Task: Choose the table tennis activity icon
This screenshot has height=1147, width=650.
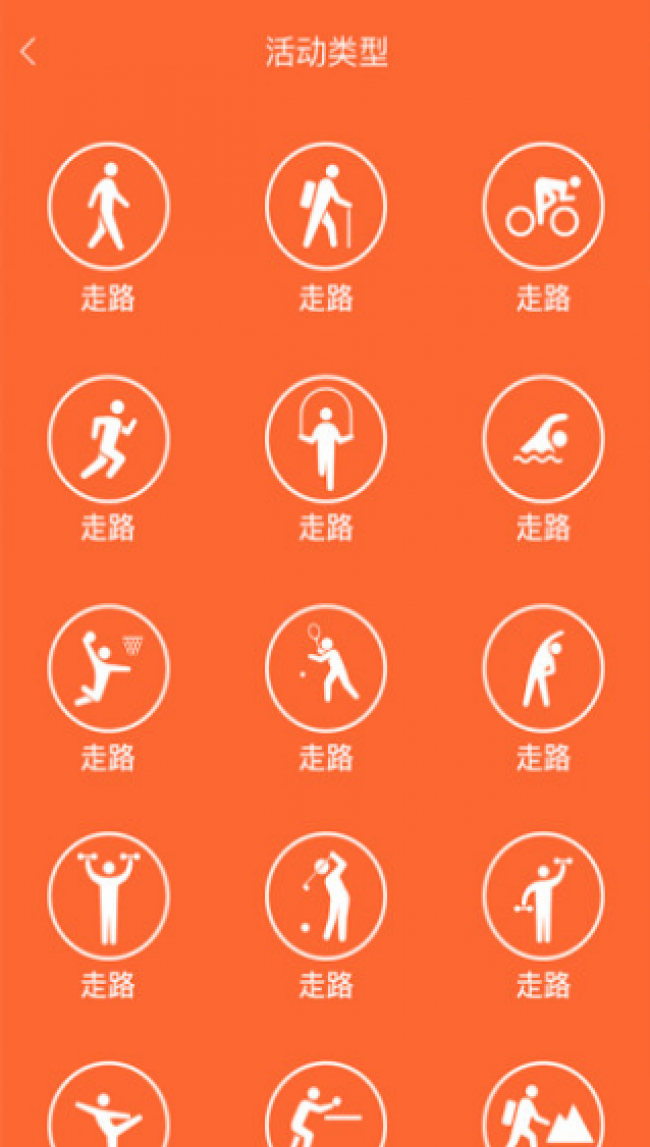Action: point(325,1110)
